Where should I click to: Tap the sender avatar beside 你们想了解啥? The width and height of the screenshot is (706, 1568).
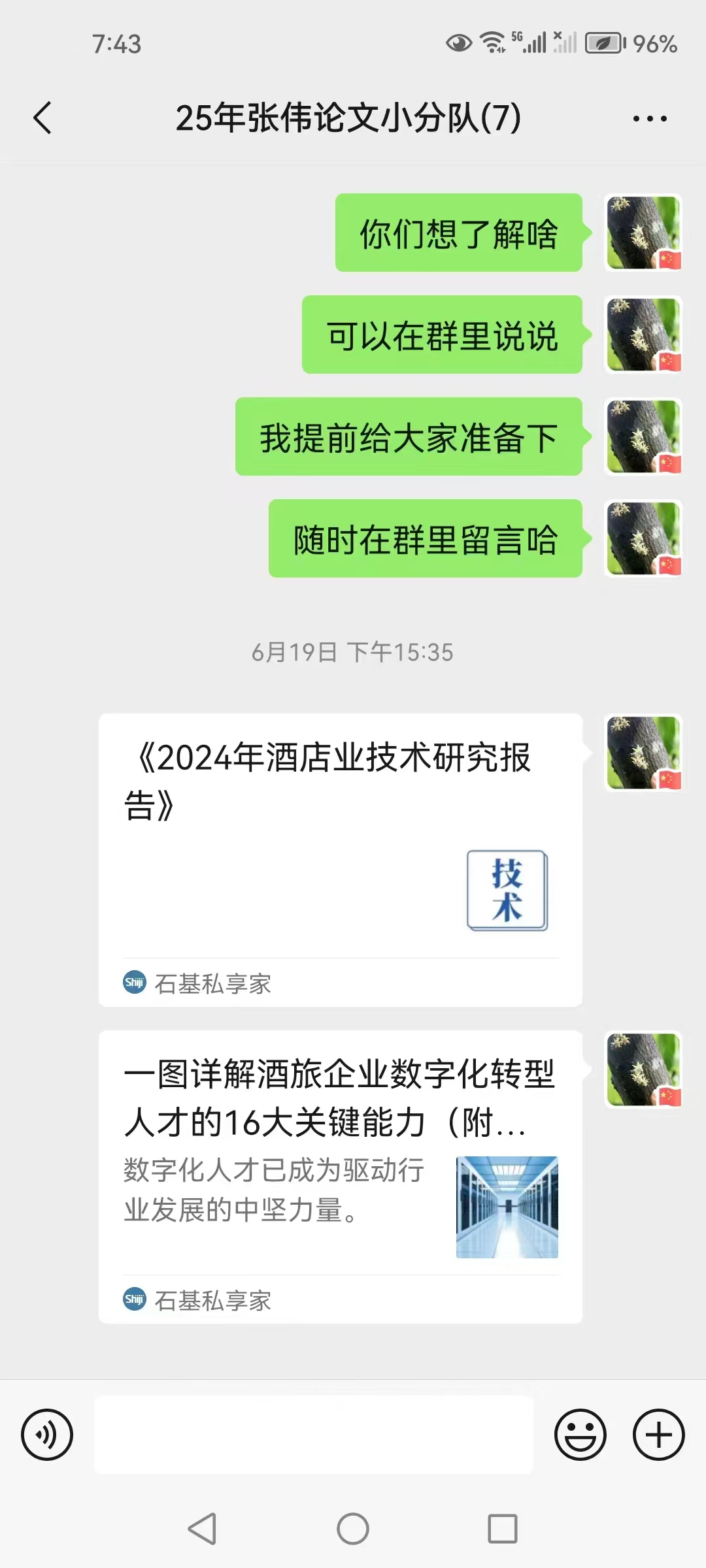coord(643,233)
